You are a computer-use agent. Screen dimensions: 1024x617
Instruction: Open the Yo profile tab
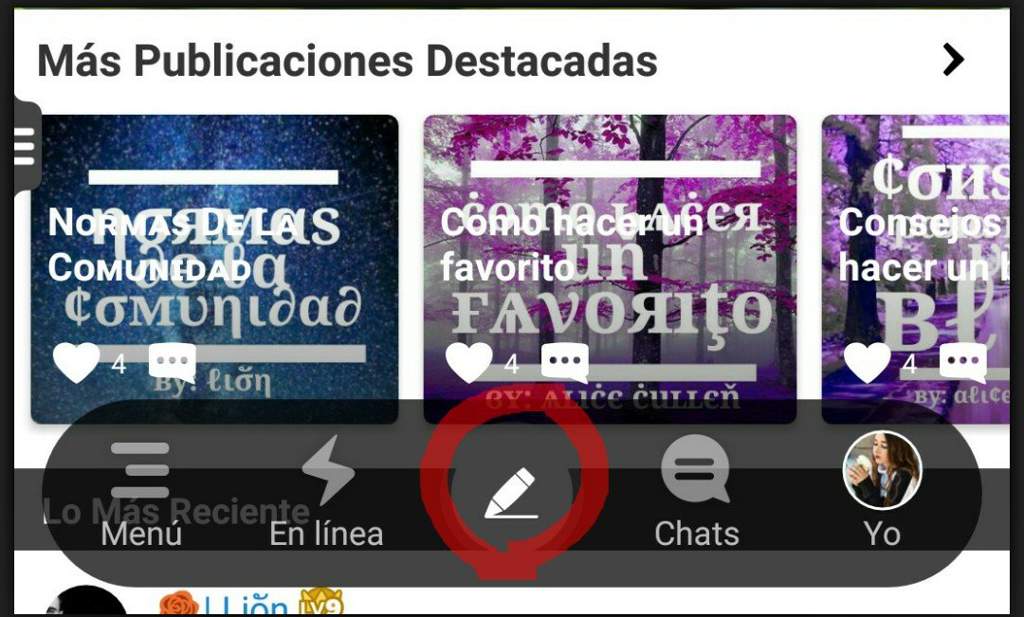coord(882,490)
